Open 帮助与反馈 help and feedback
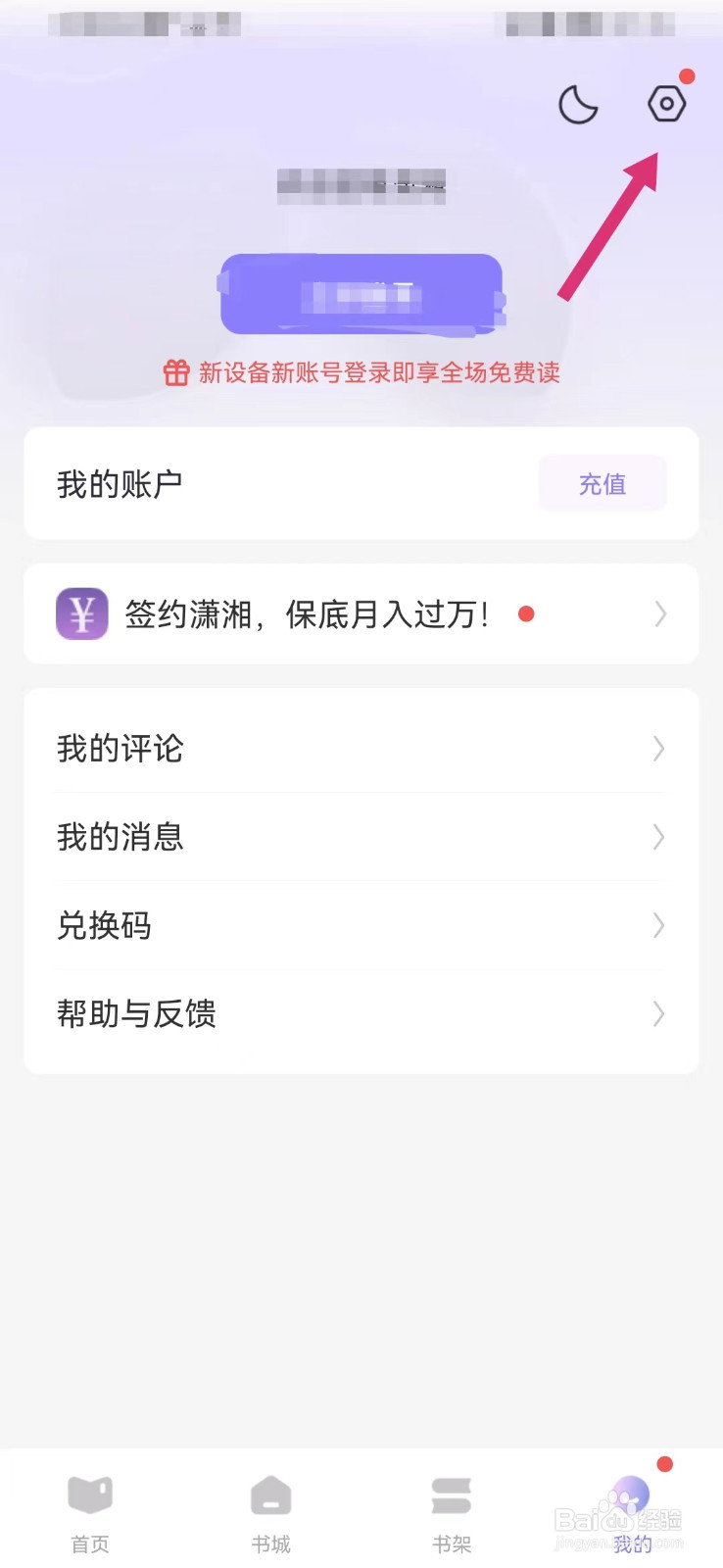Viewport: 723px width, 1568px height. 361,1013
